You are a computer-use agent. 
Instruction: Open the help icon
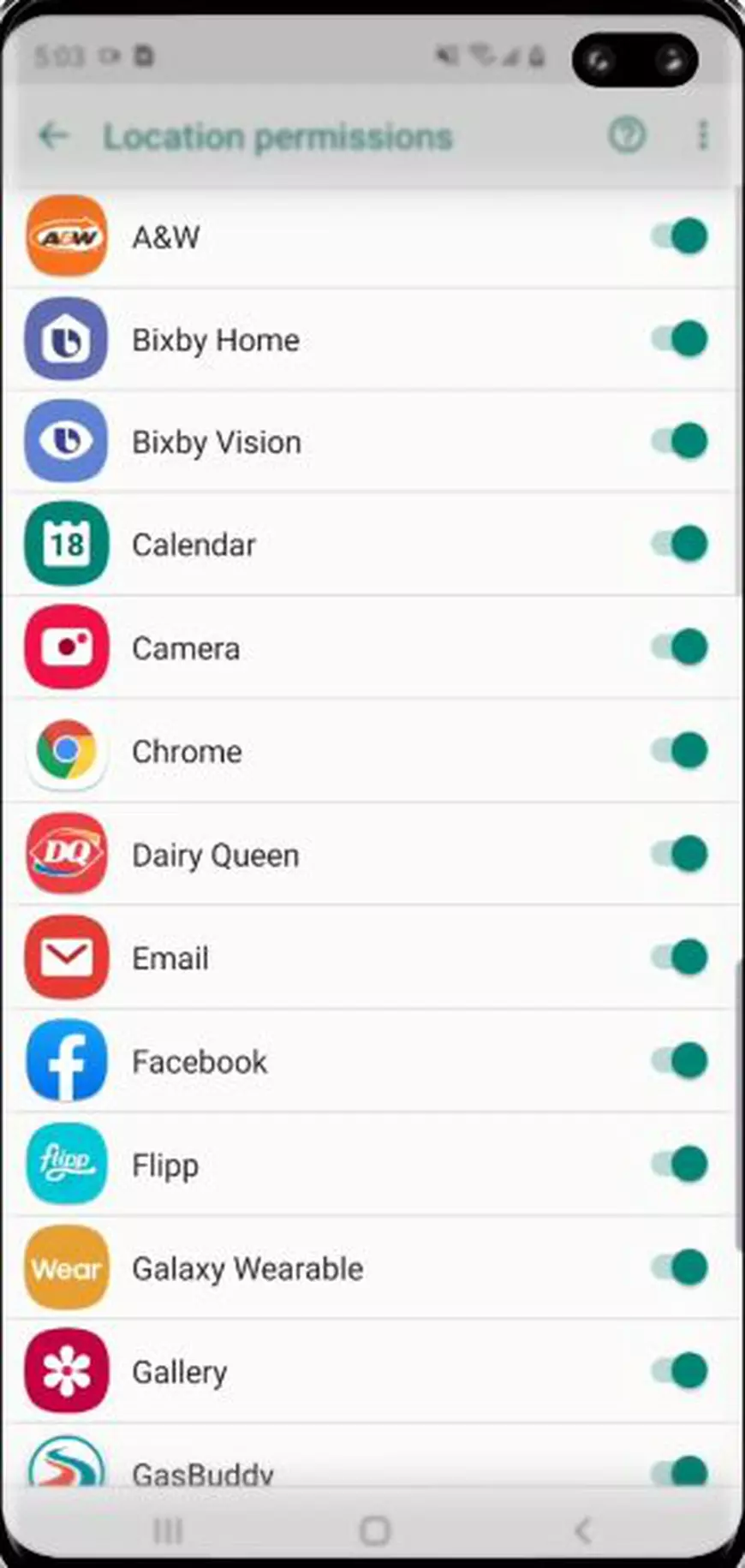tap(627, 135)
